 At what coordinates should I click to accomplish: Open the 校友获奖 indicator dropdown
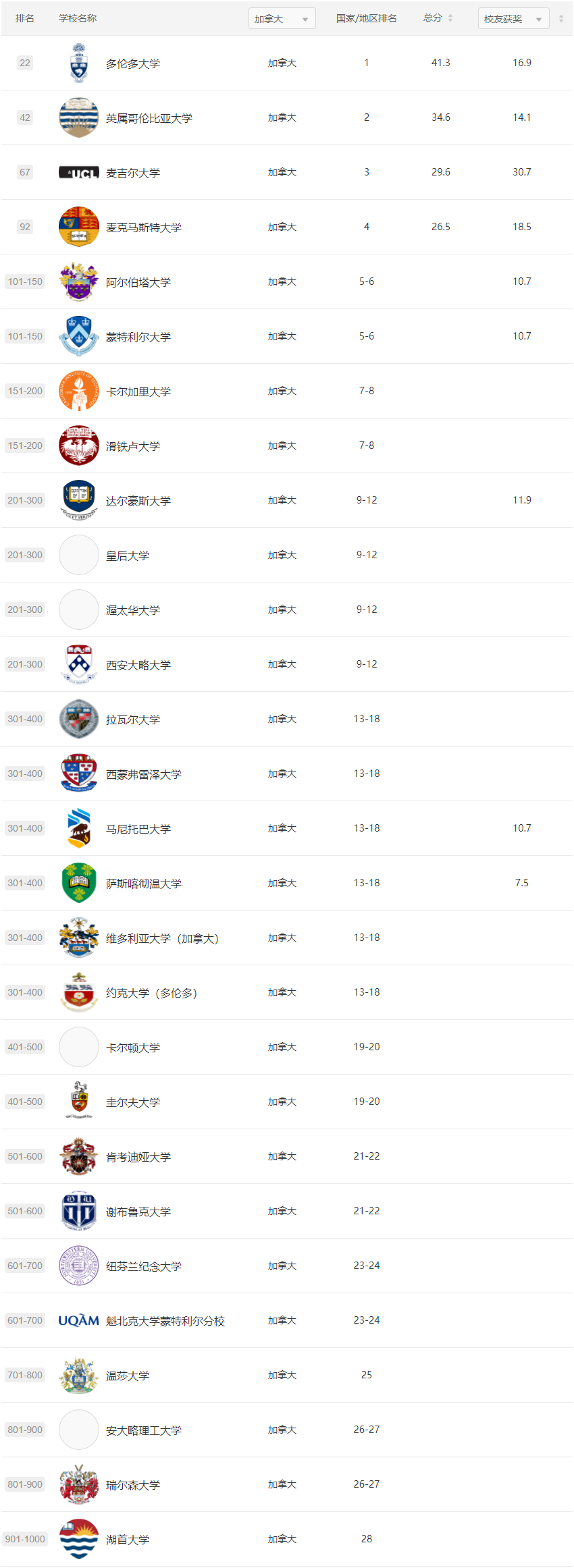[513, 19]
